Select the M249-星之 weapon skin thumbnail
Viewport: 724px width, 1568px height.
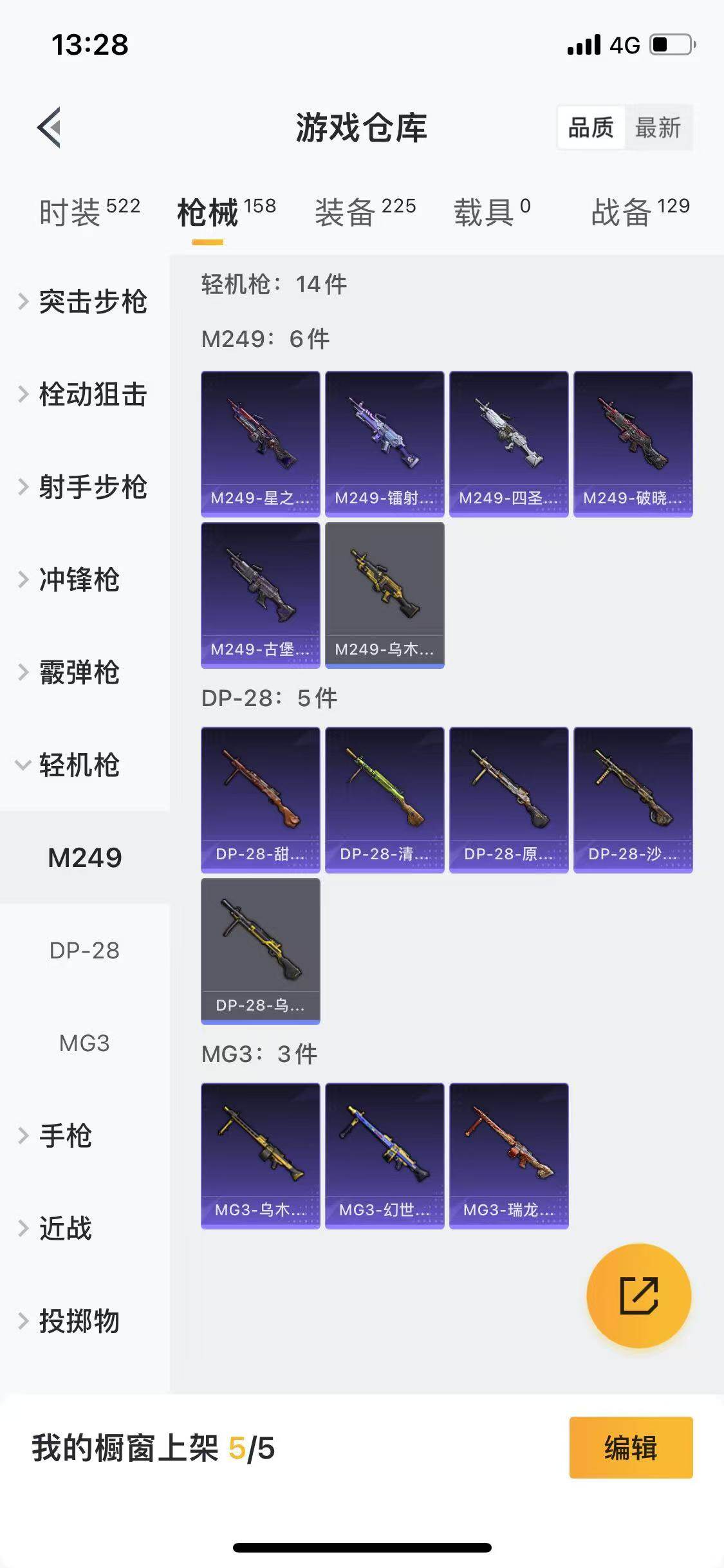tap(260, 444)
